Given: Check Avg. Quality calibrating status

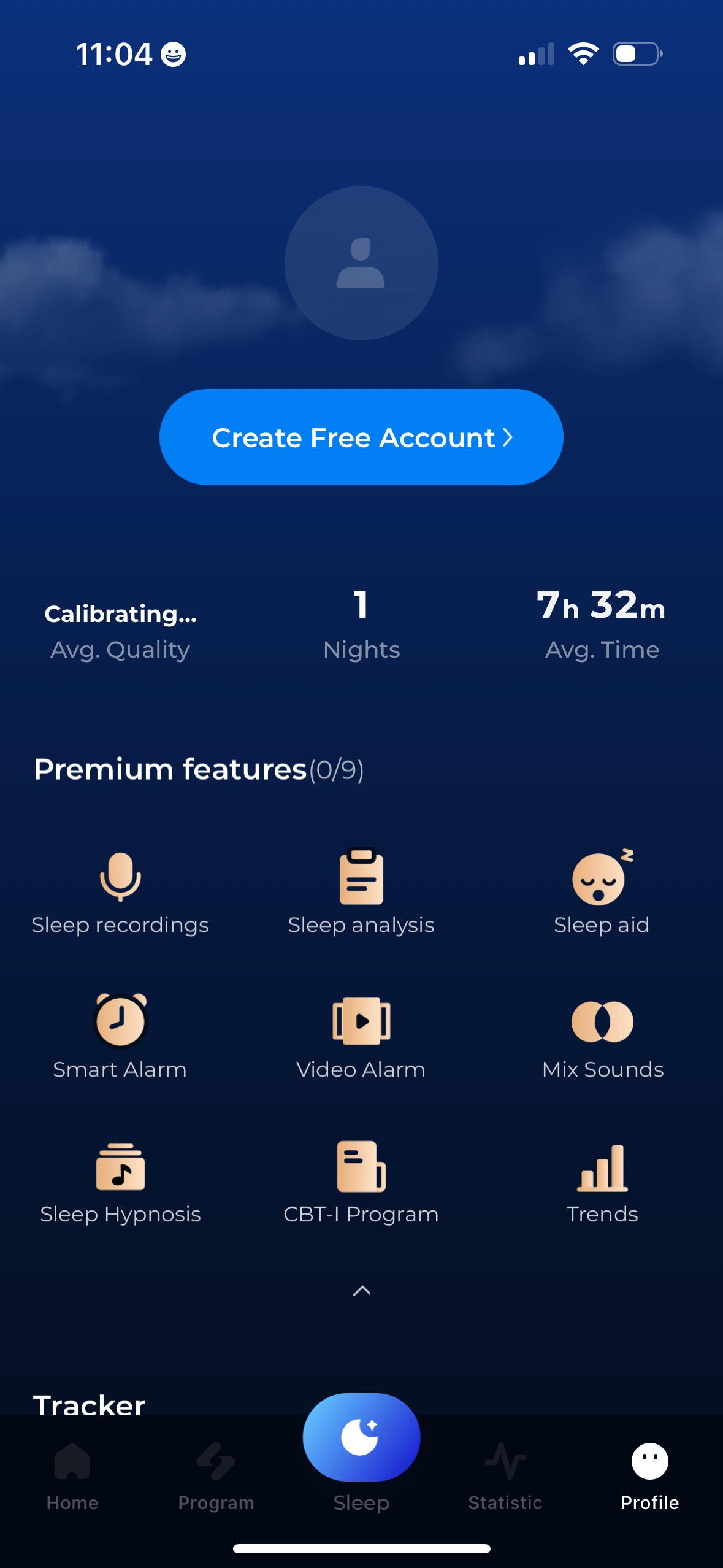Looking at the screenshot, I should click(120, 627).
